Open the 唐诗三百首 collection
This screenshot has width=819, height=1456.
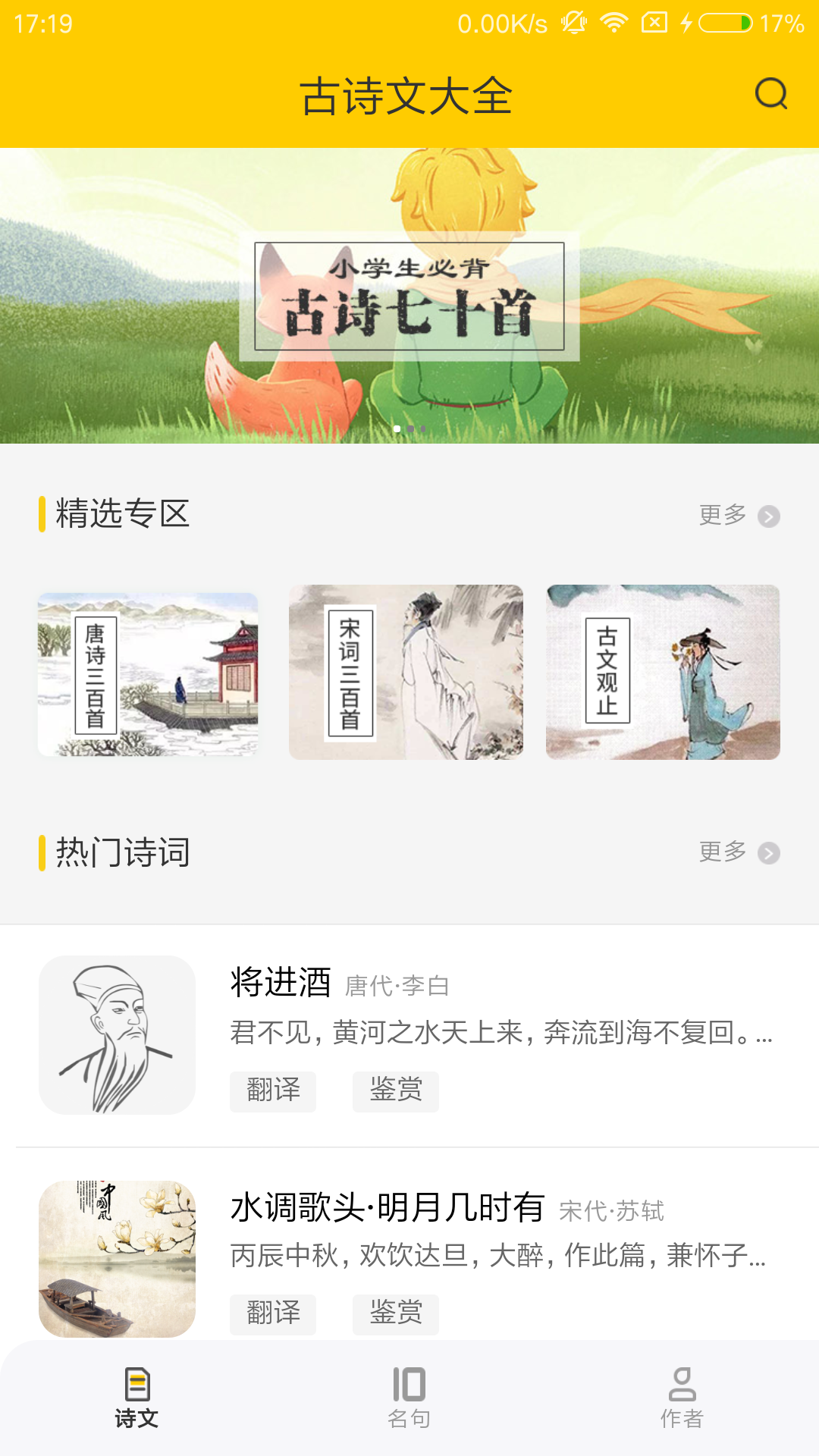(148, 673)
